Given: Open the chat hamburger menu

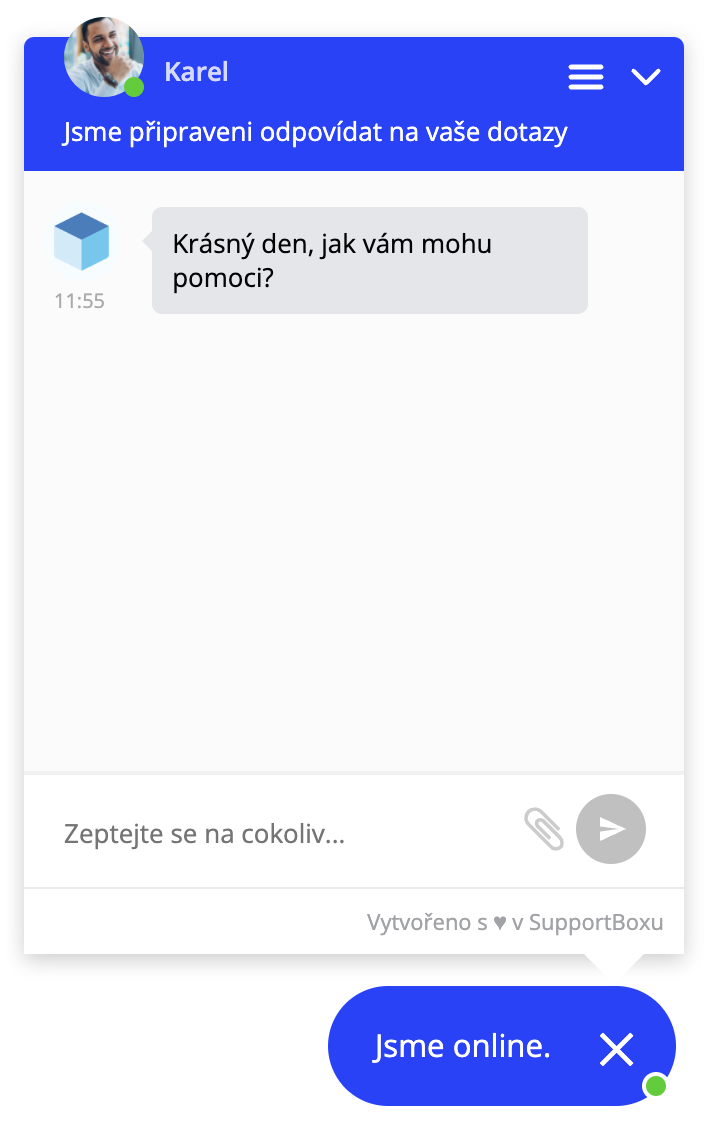Looking at the screenshot, I should (586, 77).
